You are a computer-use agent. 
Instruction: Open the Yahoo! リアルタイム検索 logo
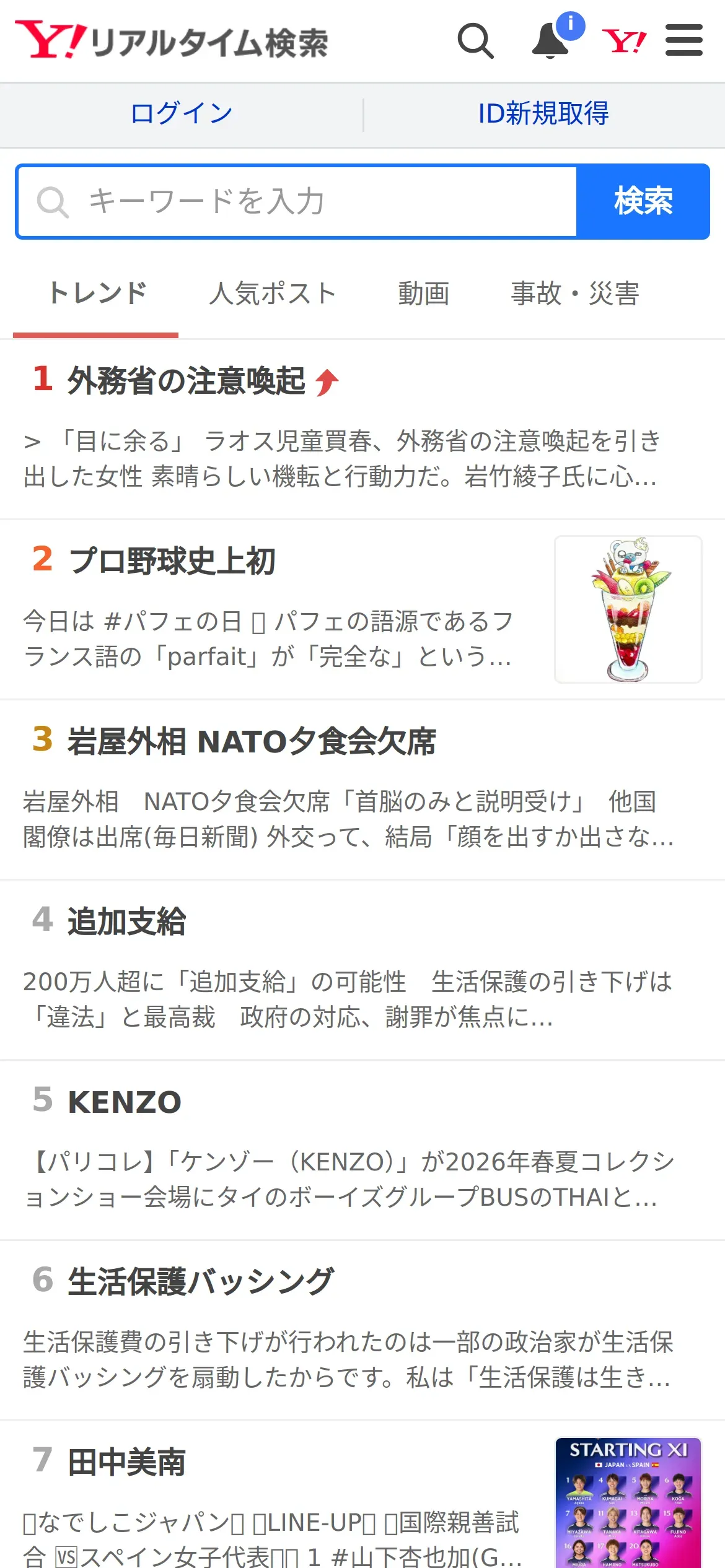[172, 41]
